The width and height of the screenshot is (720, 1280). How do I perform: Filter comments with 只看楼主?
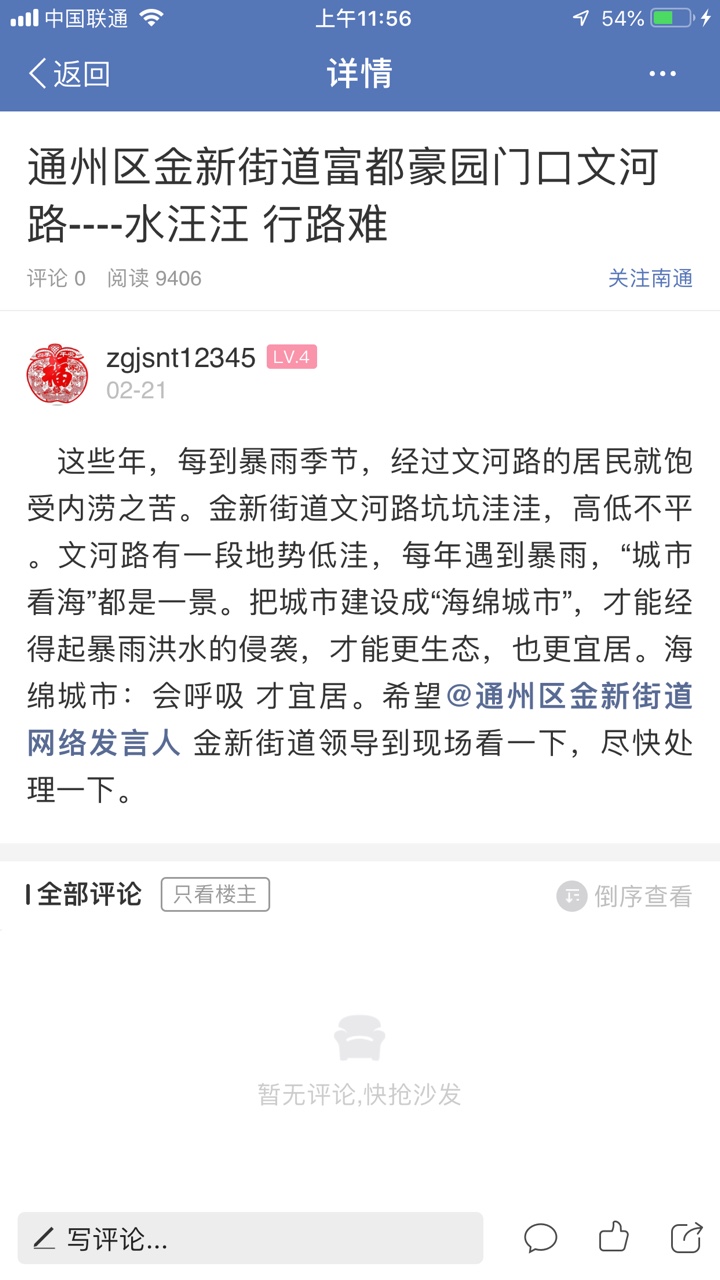215,894
